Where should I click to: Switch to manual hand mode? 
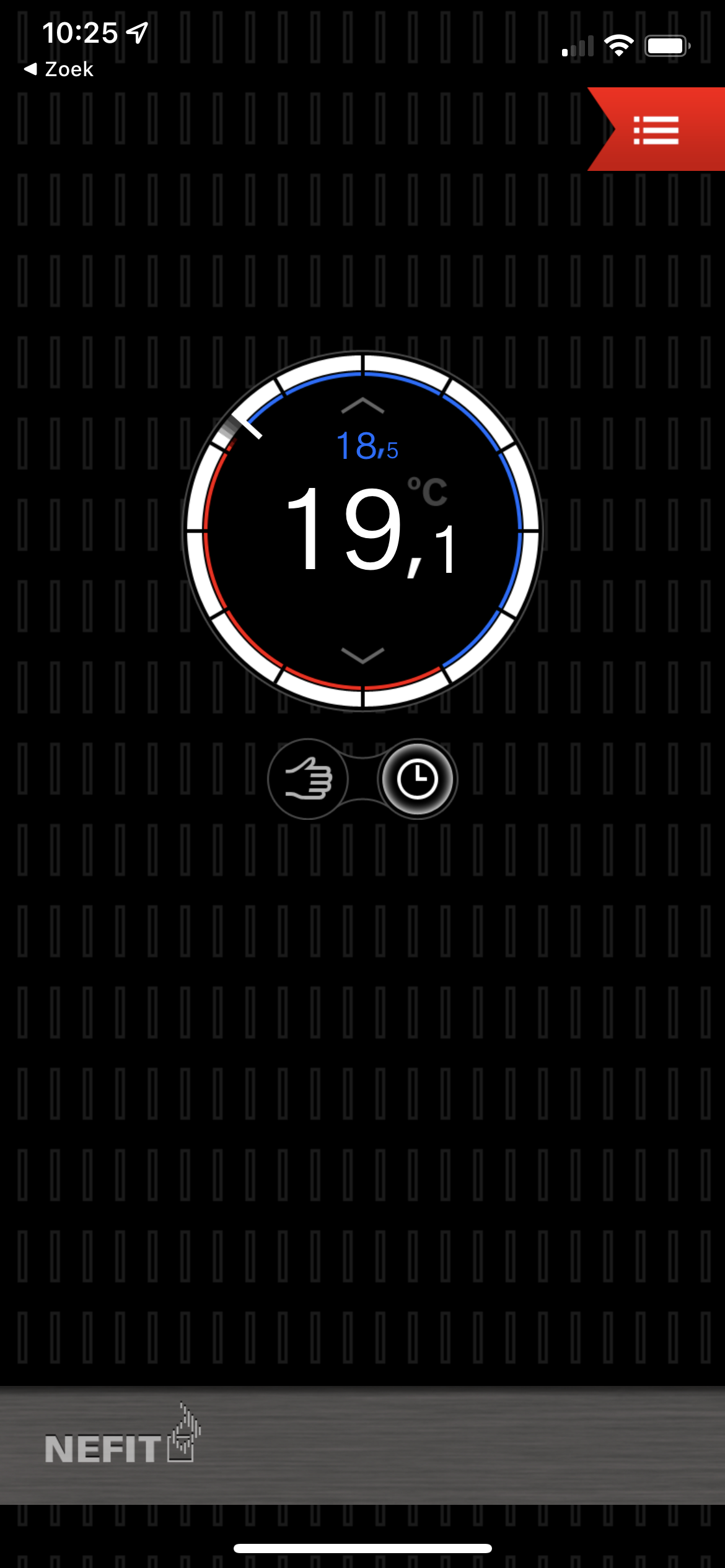click(308, 779)
